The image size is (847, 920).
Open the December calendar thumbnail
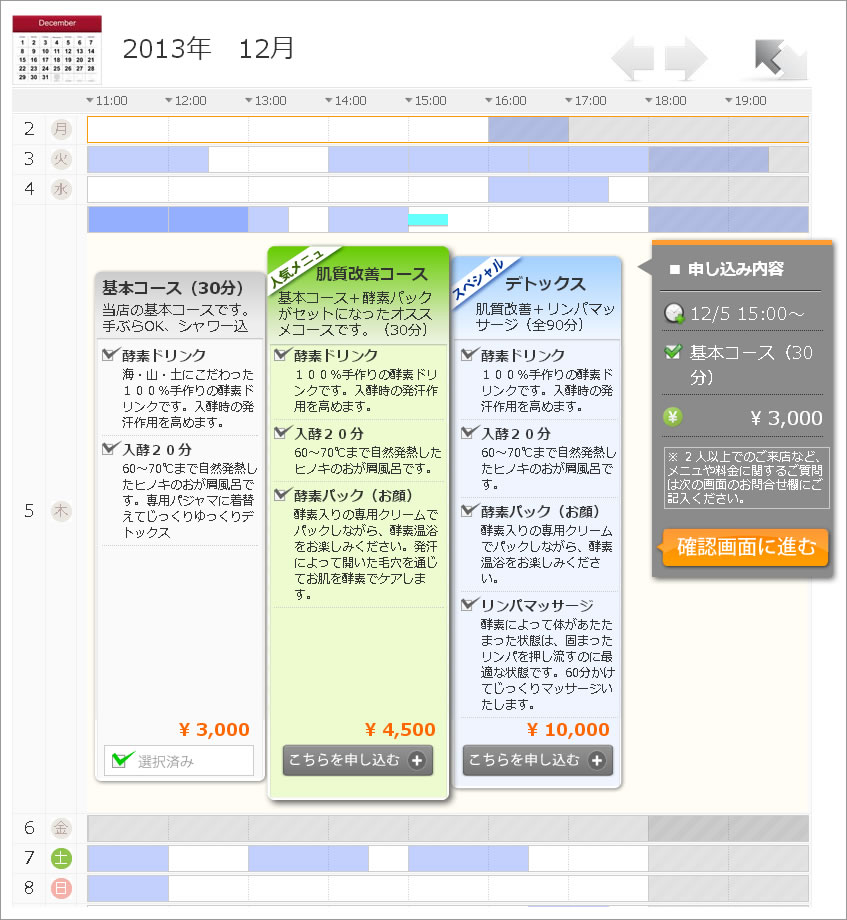57,49
